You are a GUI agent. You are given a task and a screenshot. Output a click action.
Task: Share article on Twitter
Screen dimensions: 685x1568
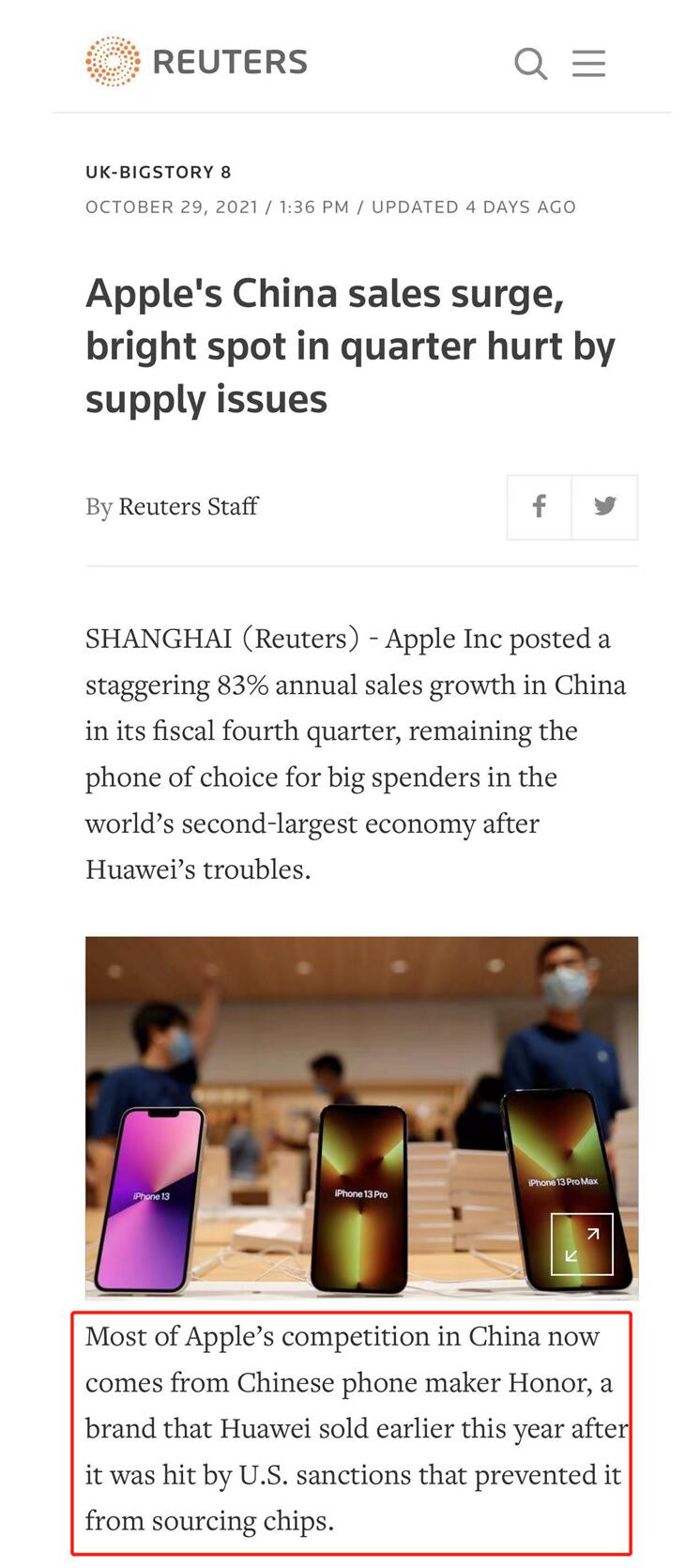point(605,507)
